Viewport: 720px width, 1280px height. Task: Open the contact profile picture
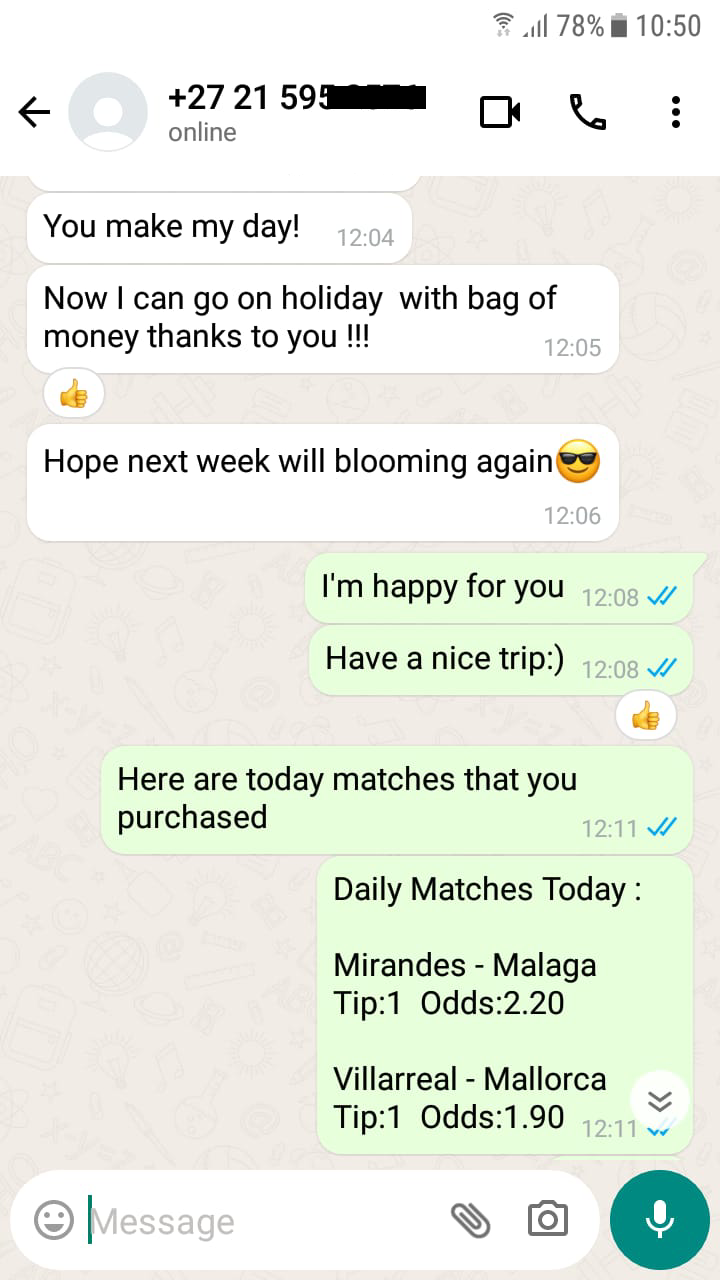pos(108,112)
